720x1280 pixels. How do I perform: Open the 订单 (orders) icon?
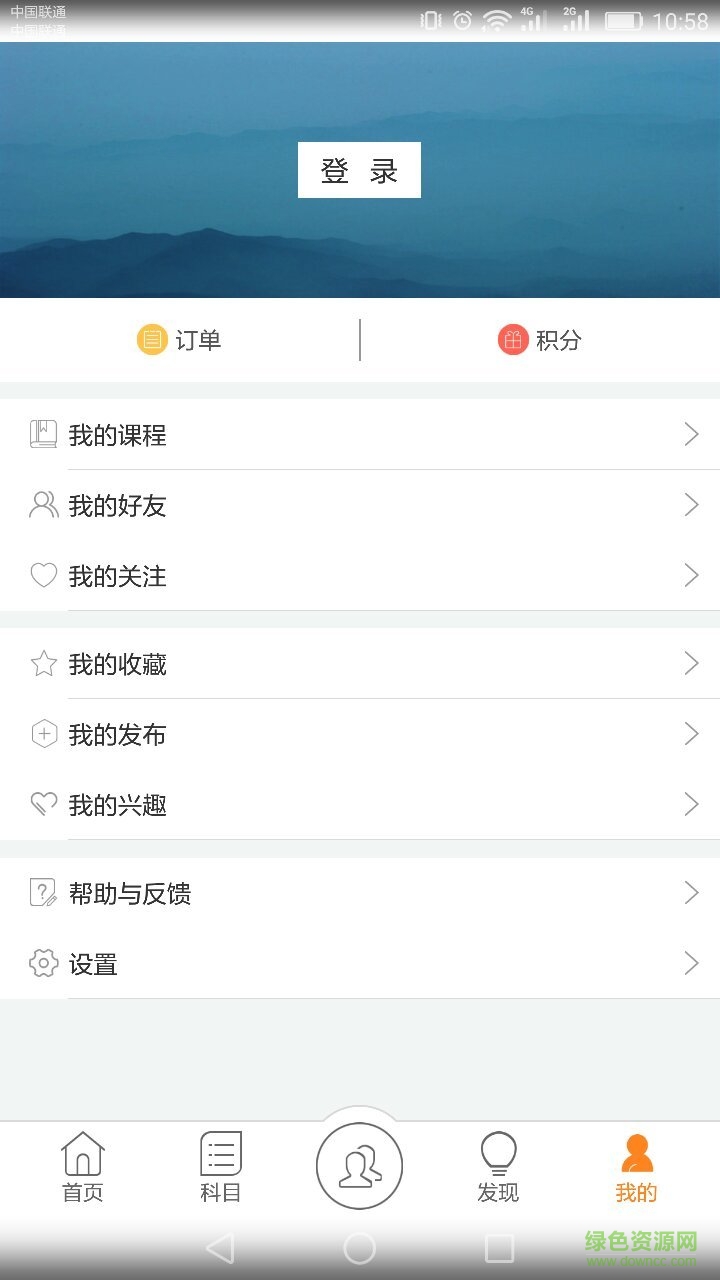coord(152,340)
